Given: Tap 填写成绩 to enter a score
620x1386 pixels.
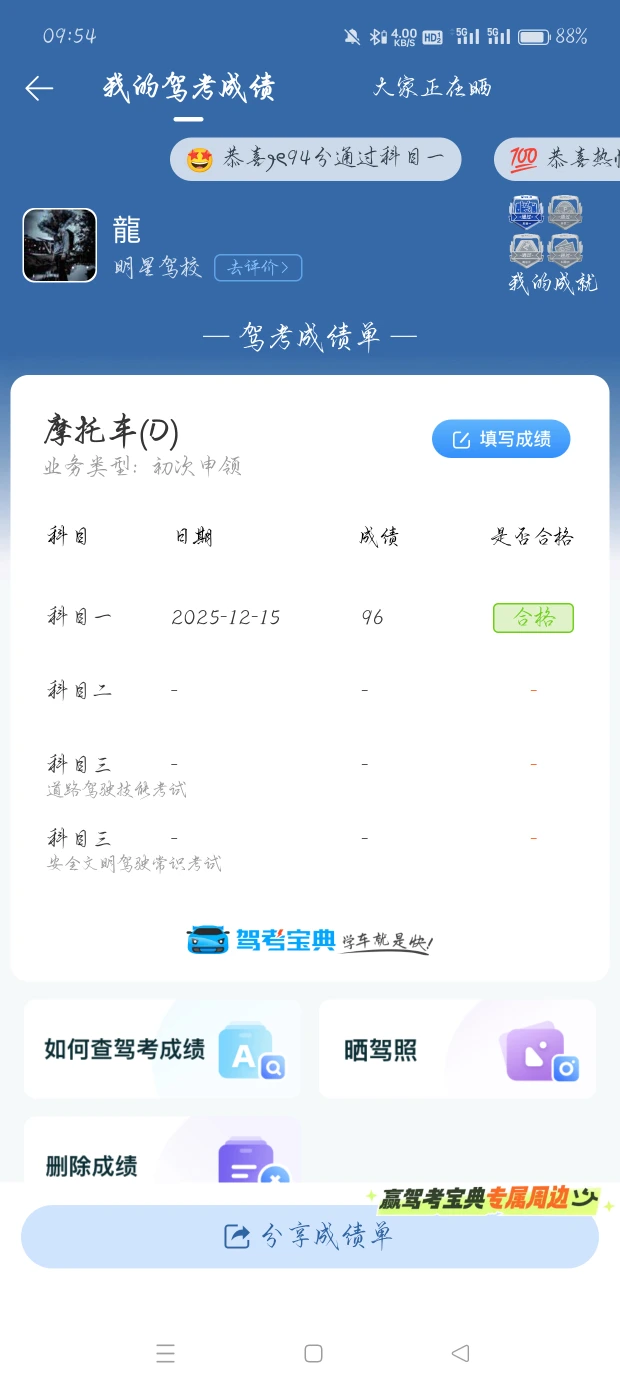Looking at the screenshot, I should (501, 439).
